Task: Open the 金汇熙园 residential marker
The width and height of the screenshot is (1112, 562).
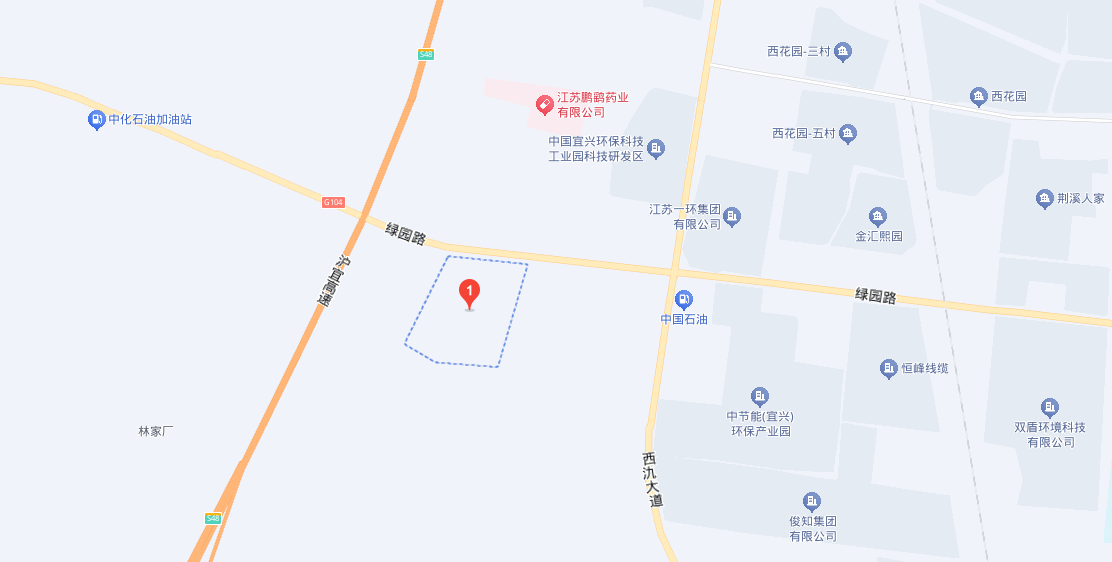Action: click(x=878, y=217)
